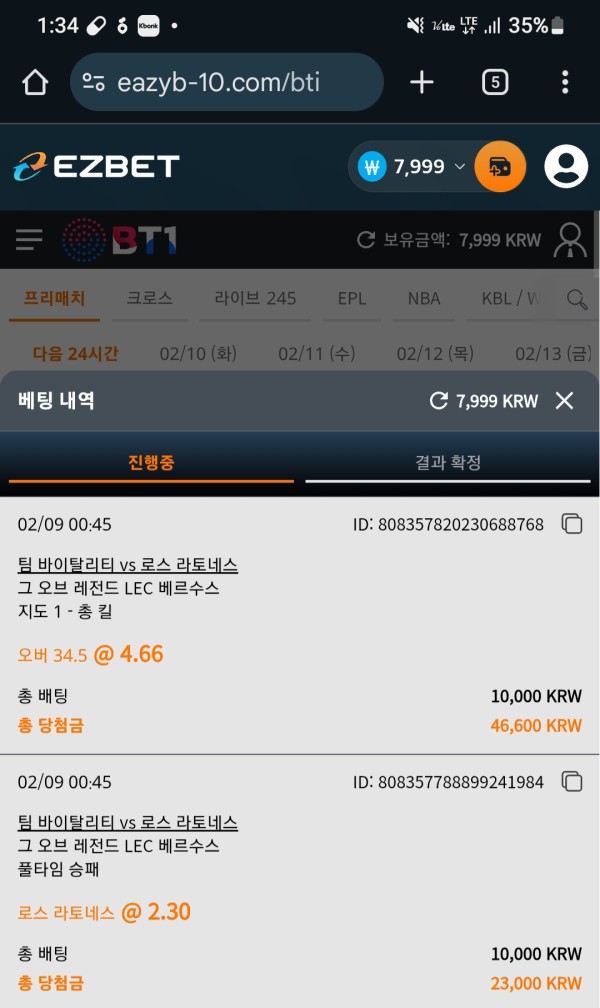This screenshot has width=600, height=1008.
Task: Open the browser overflow menu
Action: [x=565, y=82]
